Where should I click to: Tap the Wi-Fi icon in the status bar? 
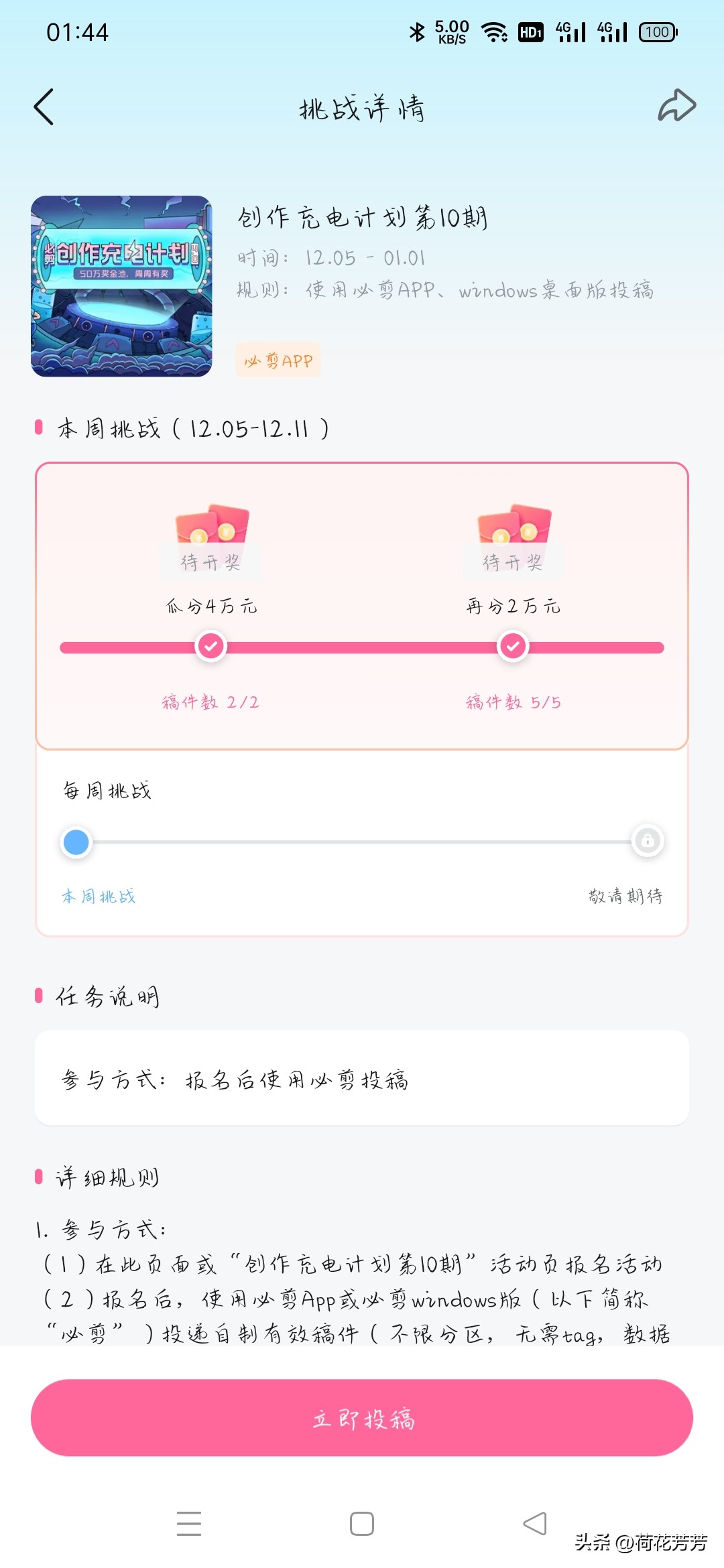point(494,31)
